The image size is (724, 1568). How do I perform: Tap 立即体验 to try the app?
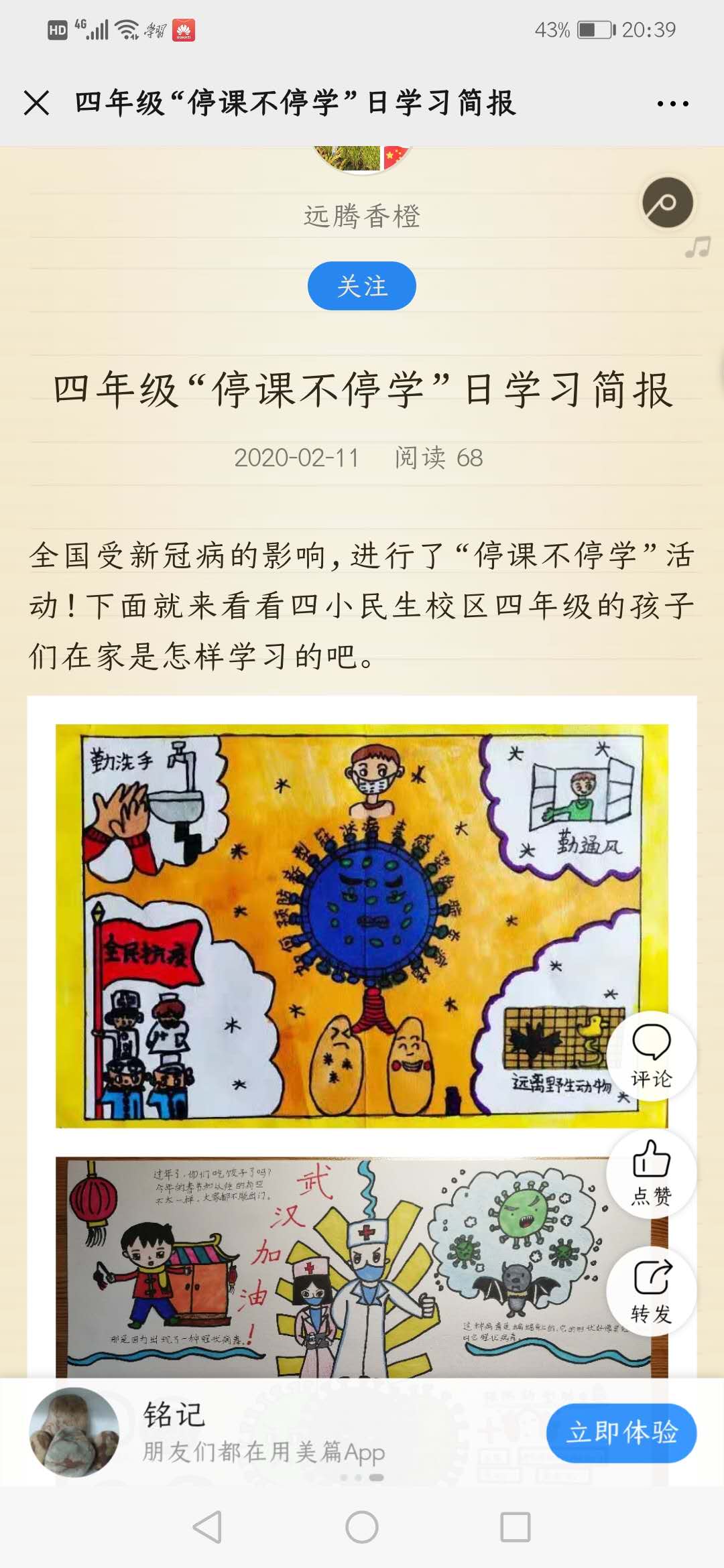click(x=621, y=1433)
